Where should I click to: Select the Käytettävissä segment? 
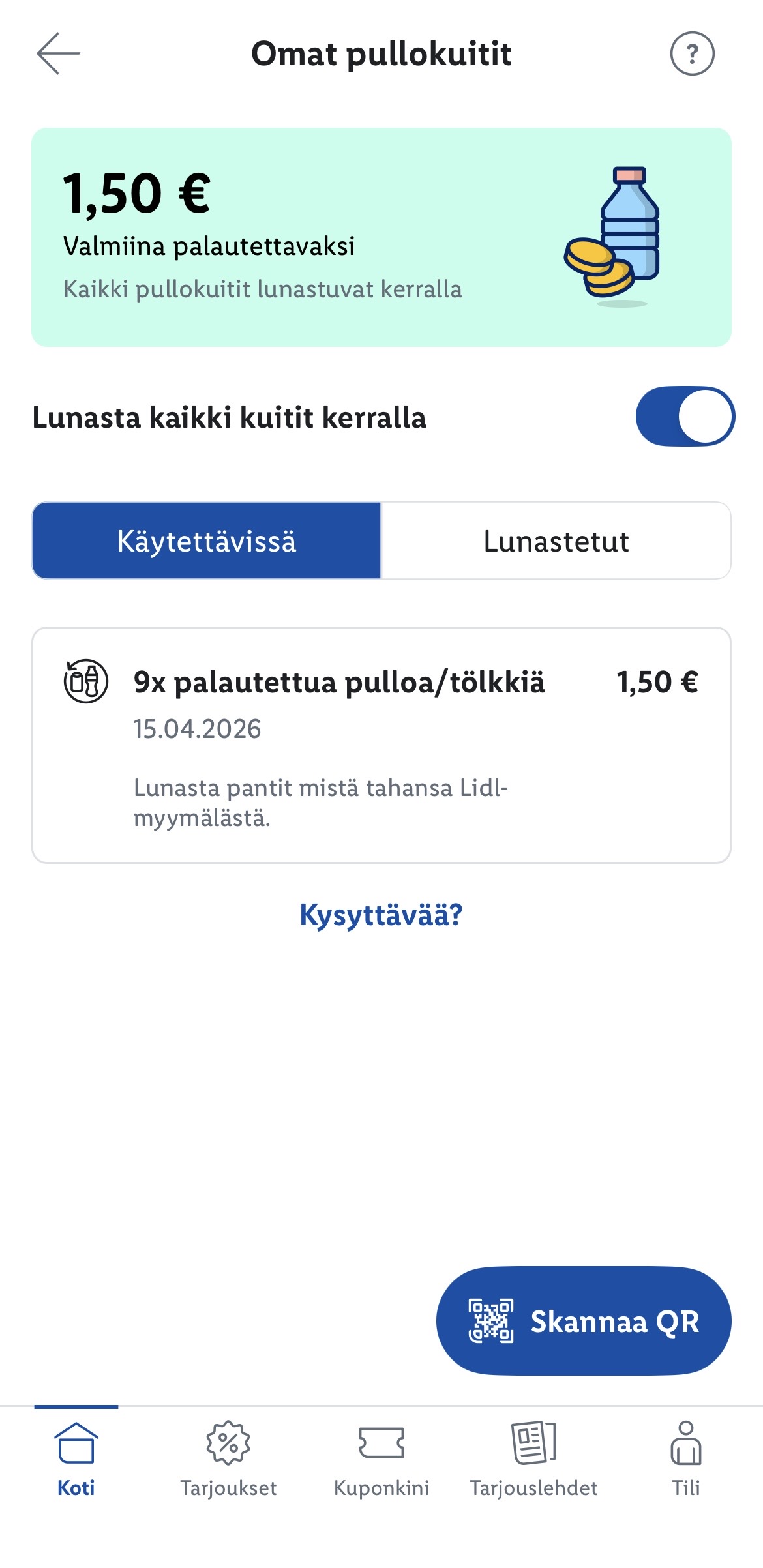207,540
